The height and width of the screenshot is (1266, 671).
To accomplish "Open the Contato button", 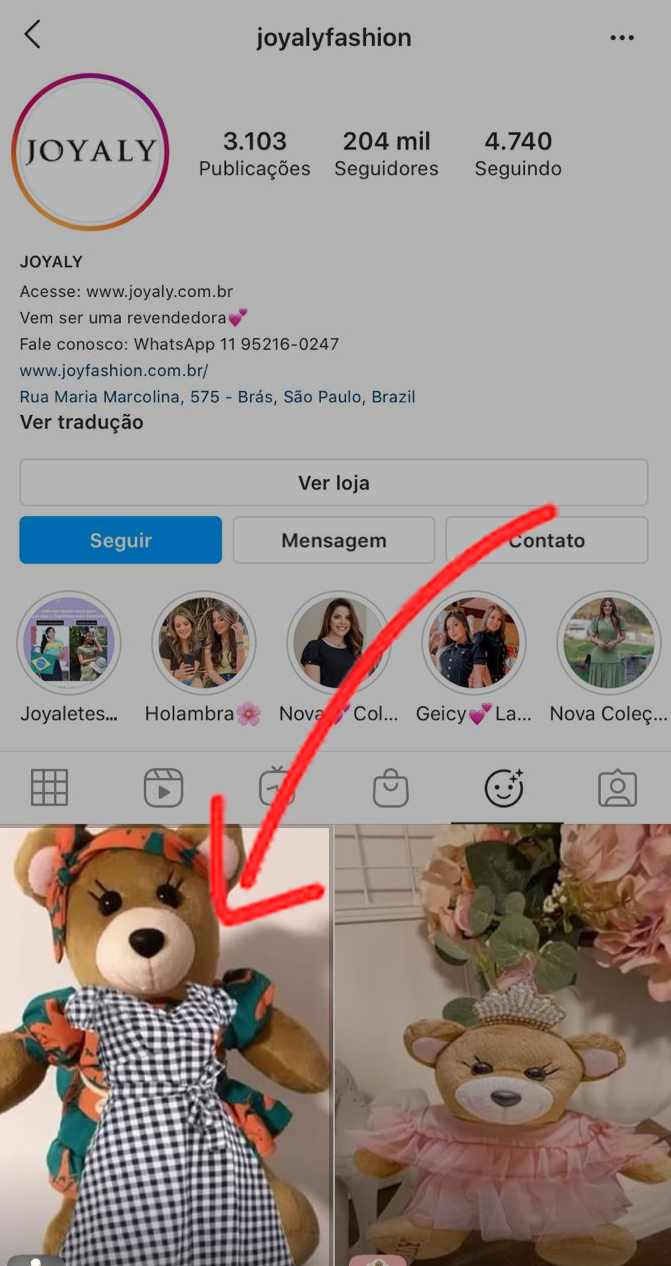I will (547, 540).
